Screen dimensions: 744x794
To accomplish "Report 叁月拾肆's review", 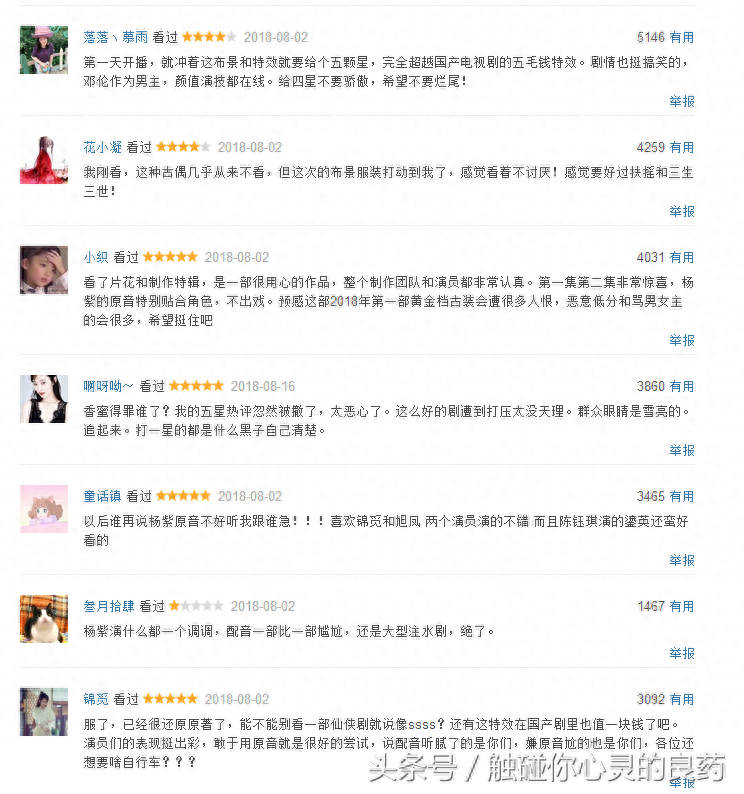I will [x=681, y=653].
